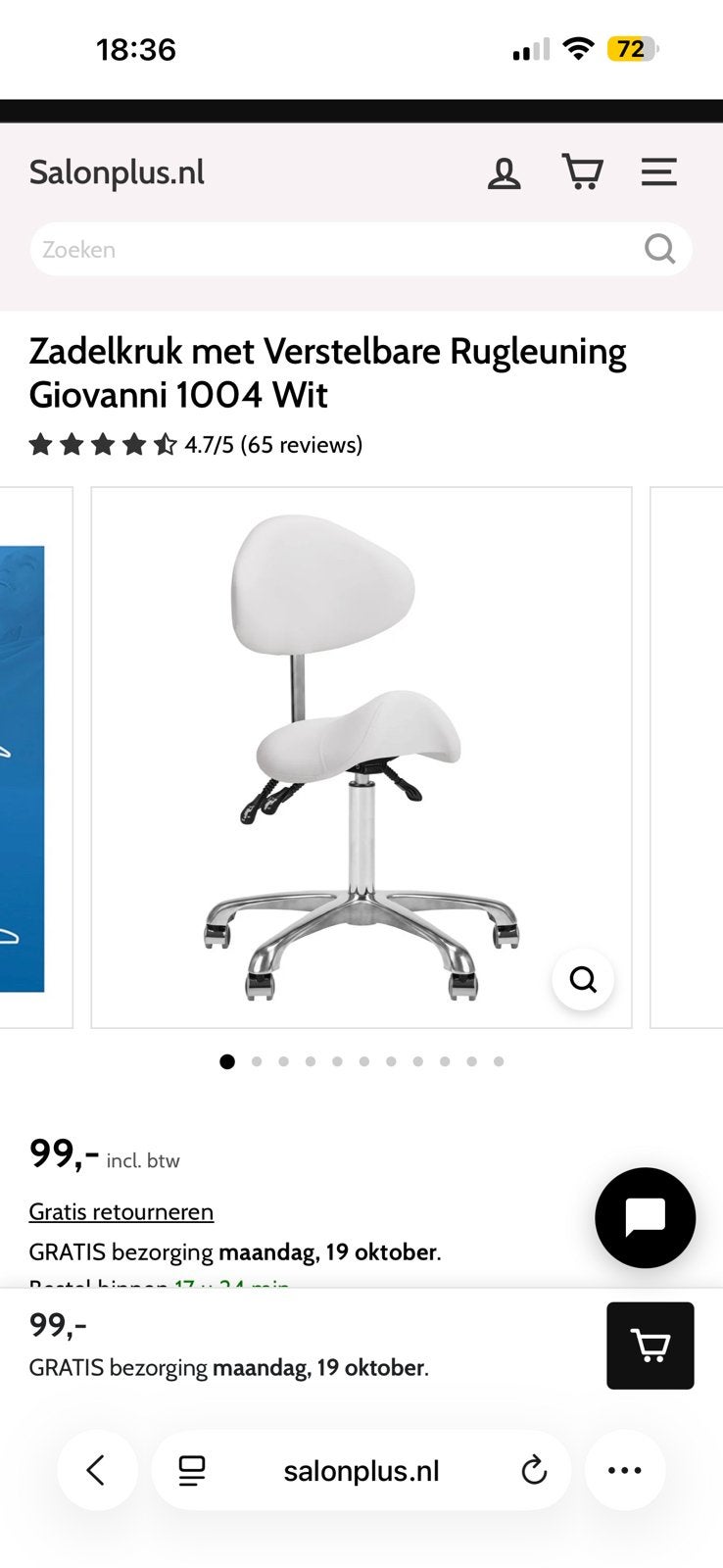Open the Gratis retourneren link
This screenshot has height=1568, width=723.
tap(121, 1212)
